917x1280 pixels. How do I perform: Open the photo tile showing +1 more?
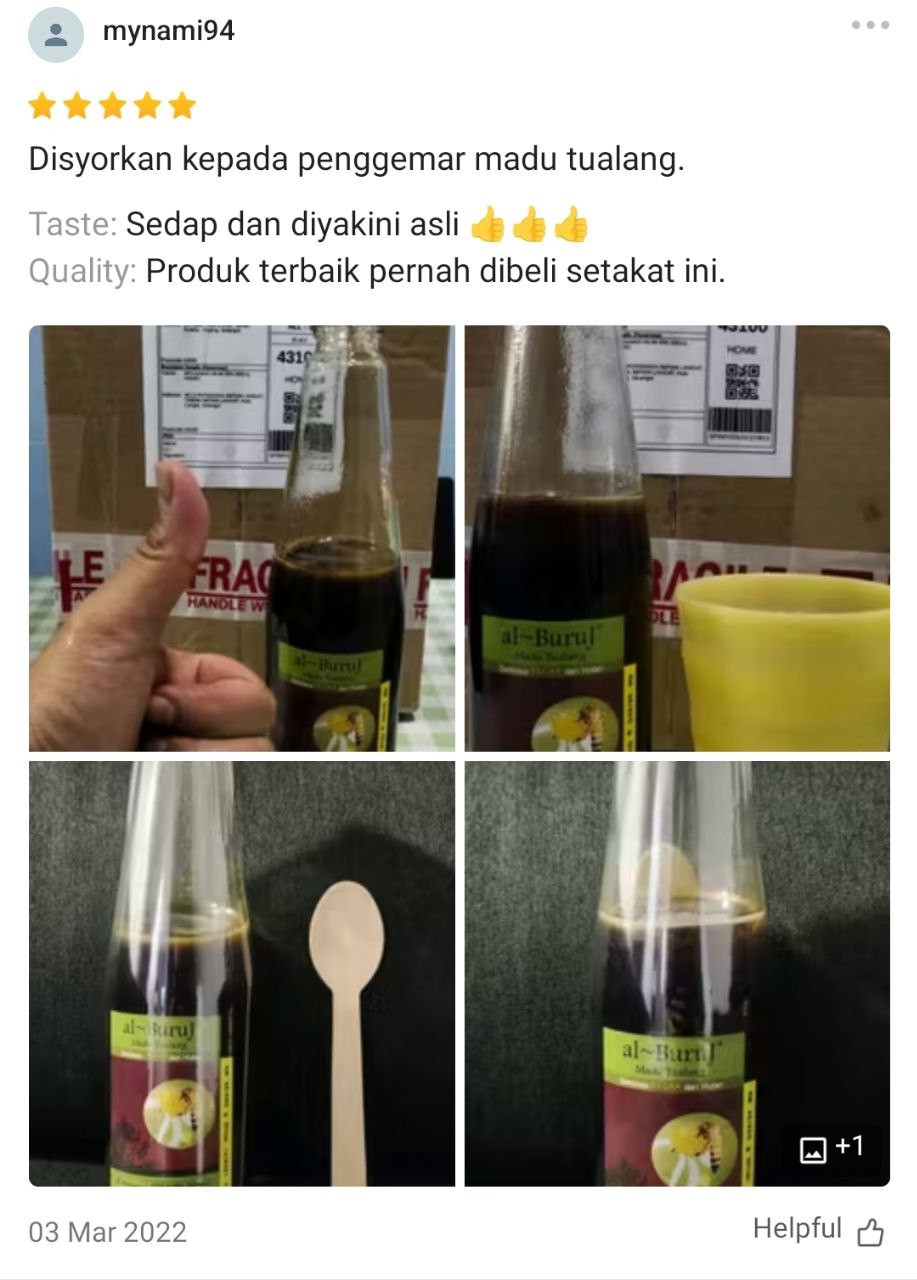[677, 973]
